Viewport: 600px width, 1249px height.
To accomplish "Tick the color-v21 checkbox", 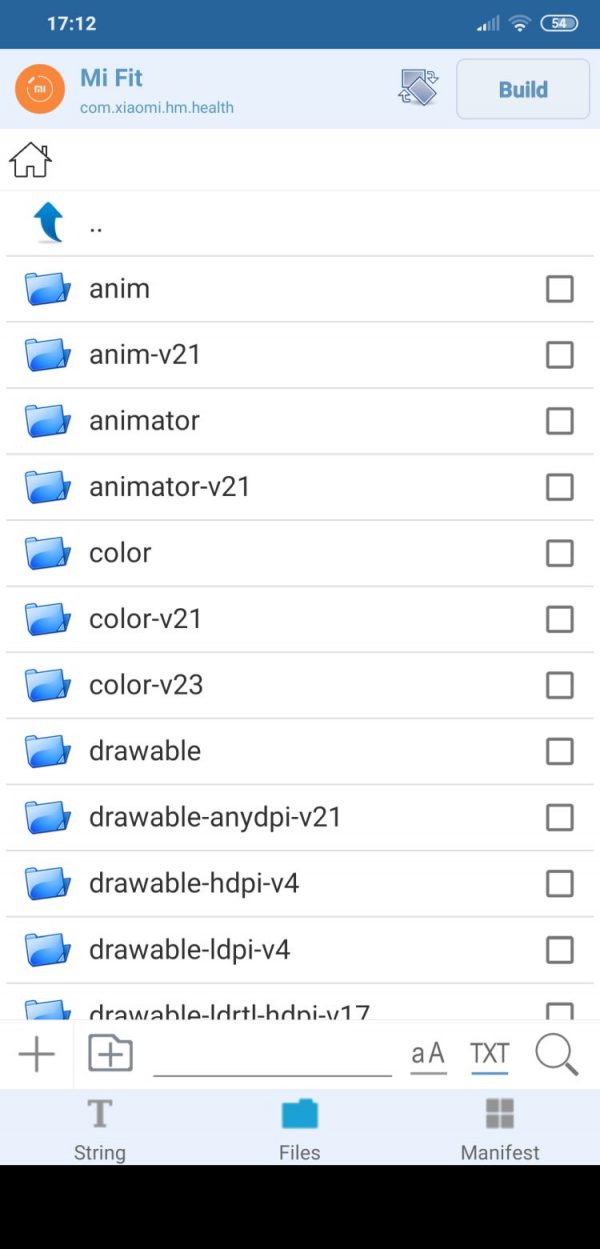I will click(559, 619).
